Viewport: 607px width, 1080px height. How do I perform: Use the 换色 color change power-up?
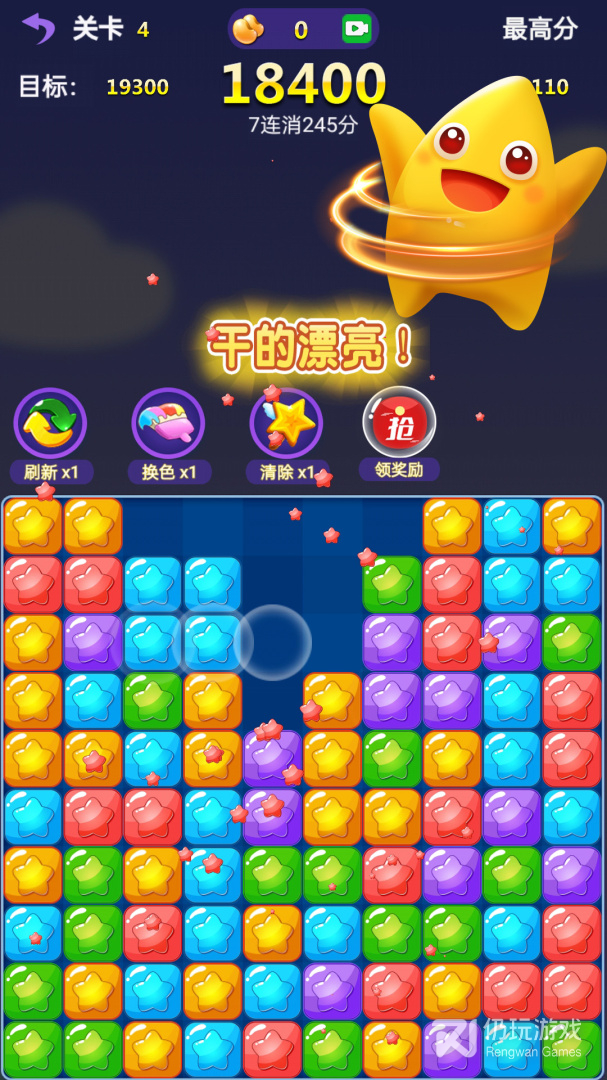point(168,424)
